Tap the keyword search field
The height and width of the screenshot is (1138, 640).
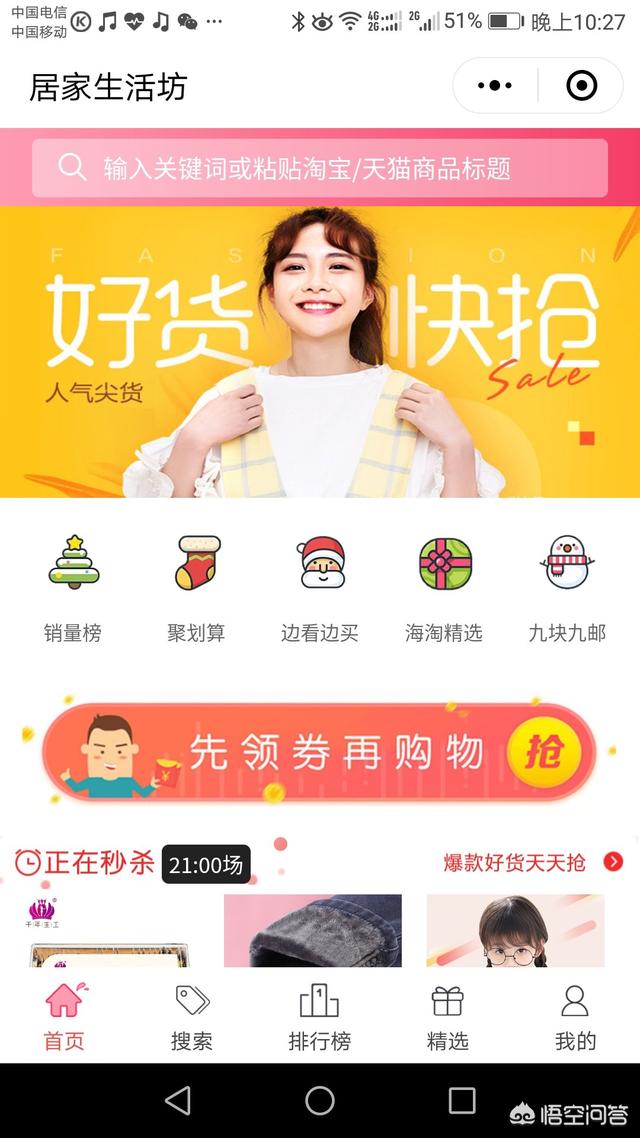point(320,168)
